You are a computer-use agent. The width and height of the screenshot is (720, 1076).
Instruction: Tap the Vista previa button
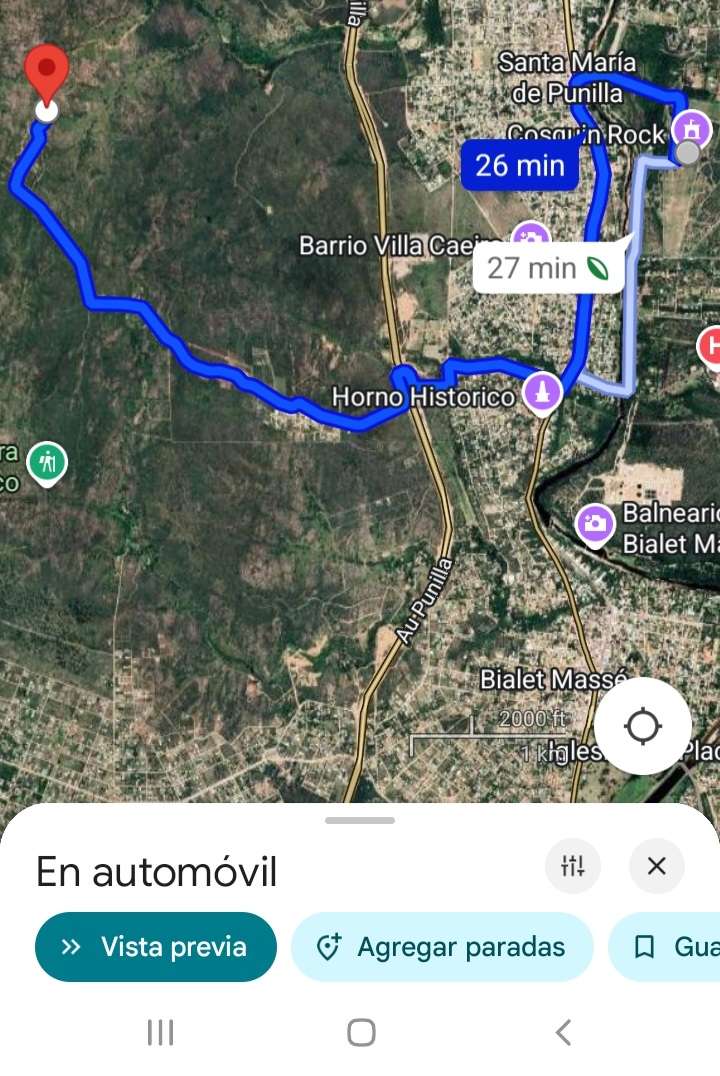point(155,947)
